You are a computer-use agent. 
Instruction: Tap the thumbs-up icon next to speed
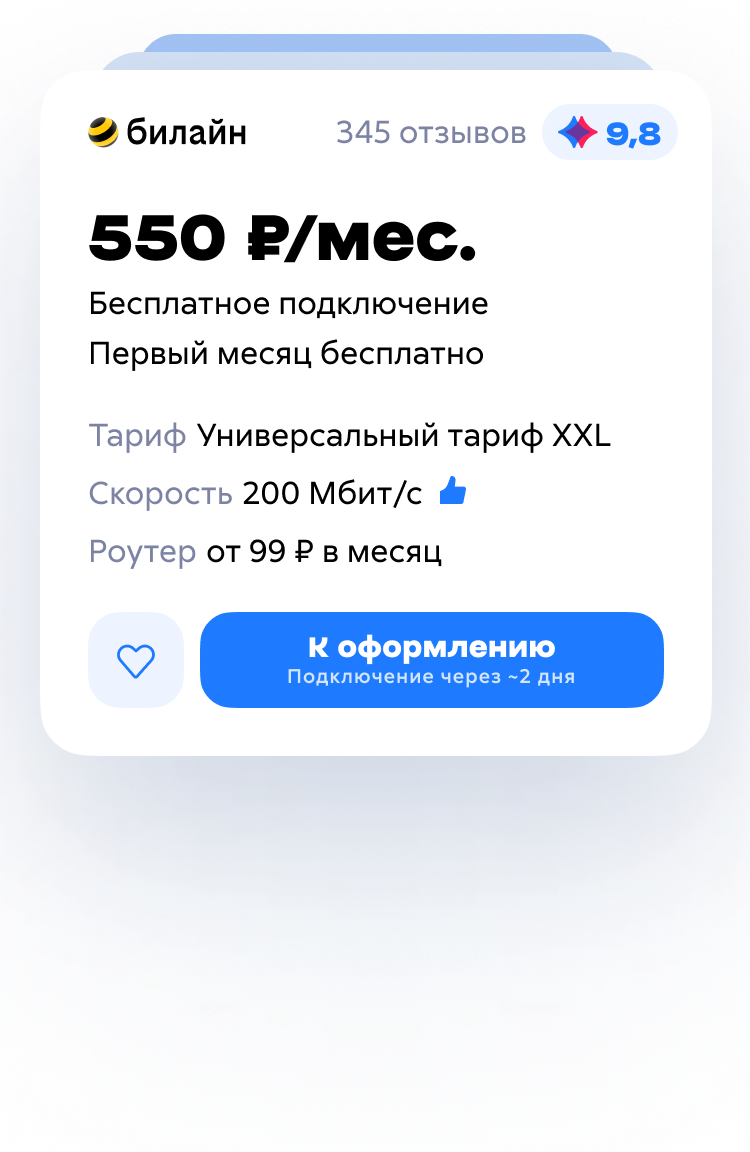[x=452, y=489]
